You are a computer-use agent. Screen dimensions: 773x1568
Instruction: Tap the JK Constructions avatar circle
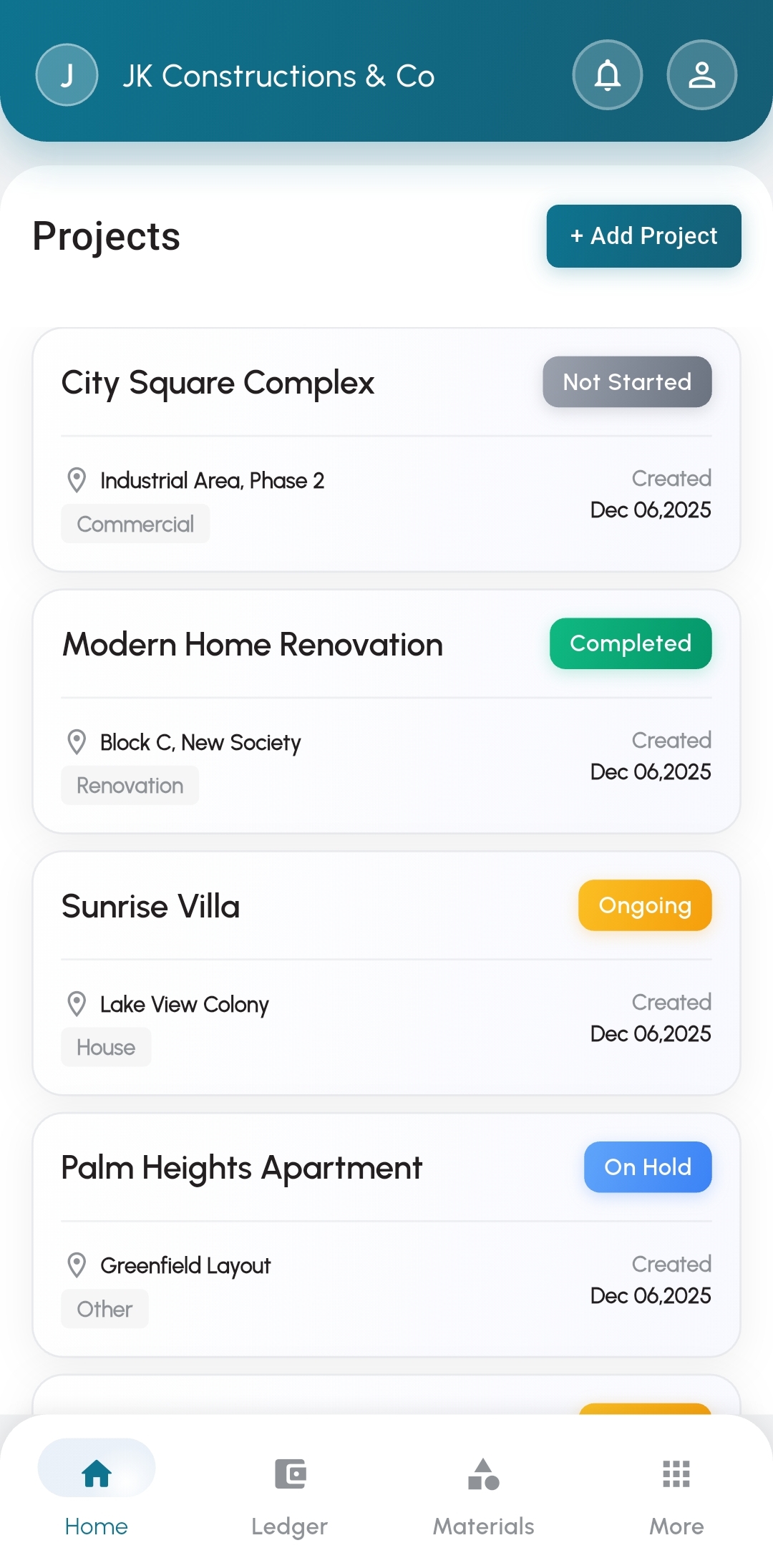66,74
